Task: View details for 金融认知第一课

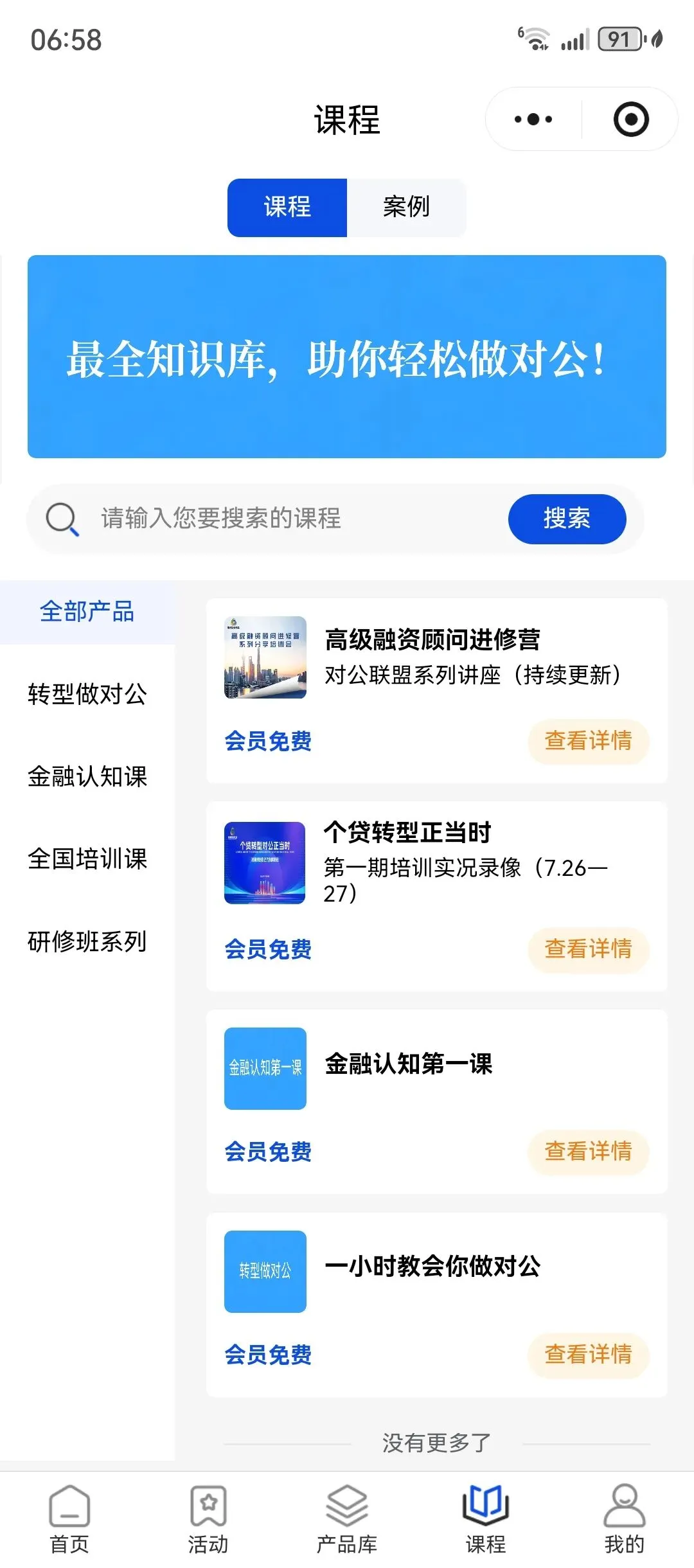Action: tap(588, 1152)
